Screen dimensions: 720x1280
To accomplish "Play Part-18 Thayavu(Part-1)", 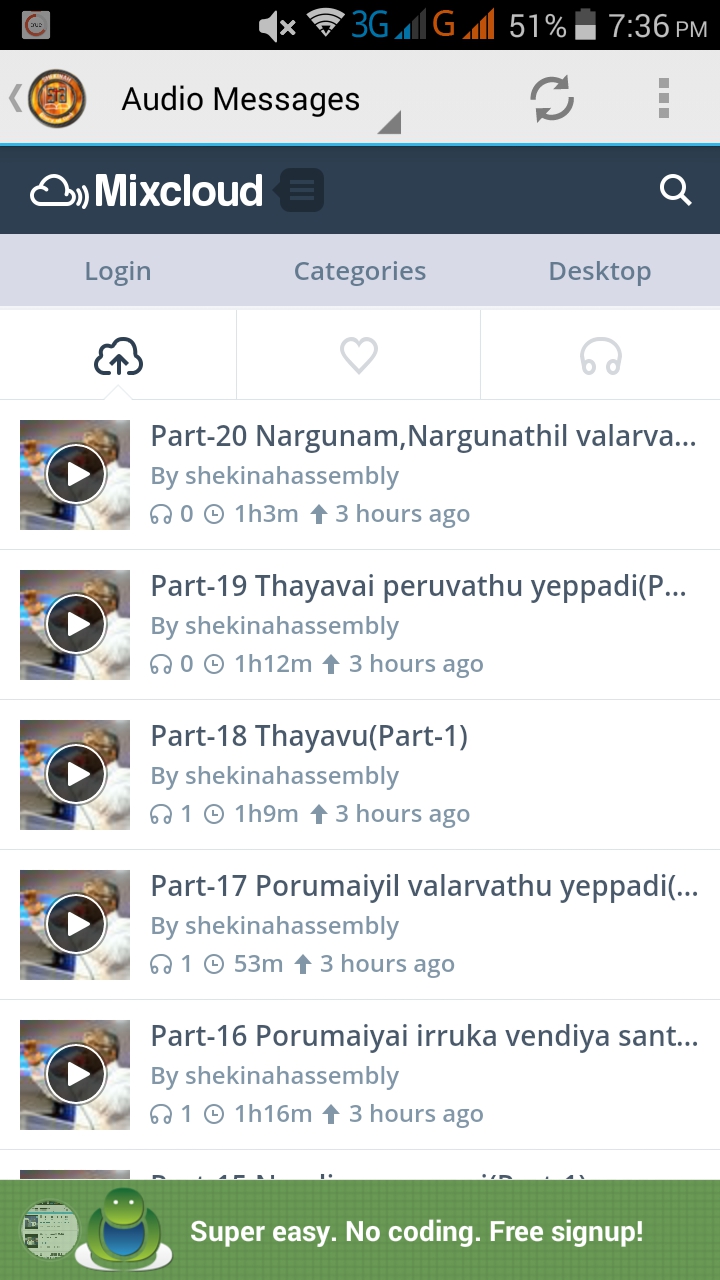I will coord(76,774).
